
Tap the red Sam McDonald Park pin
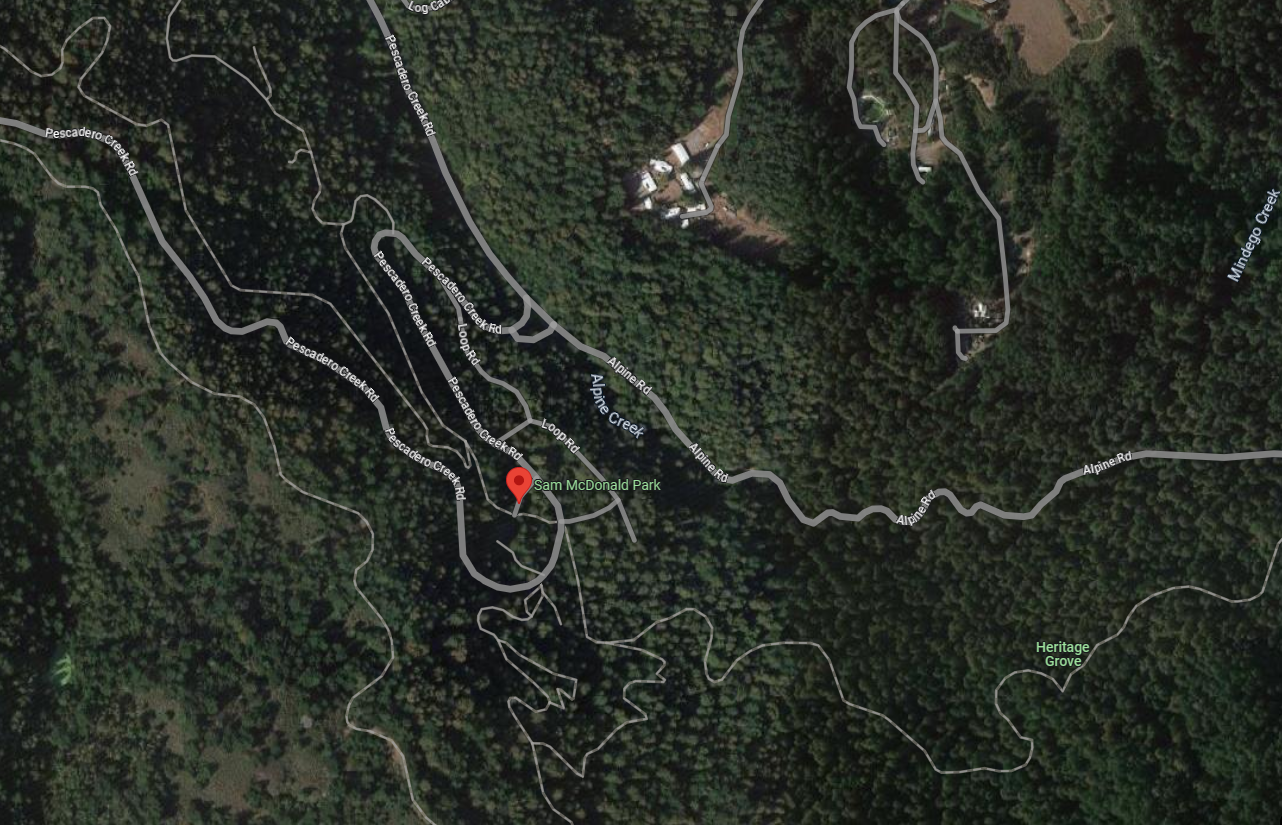(x=518, y=483)
